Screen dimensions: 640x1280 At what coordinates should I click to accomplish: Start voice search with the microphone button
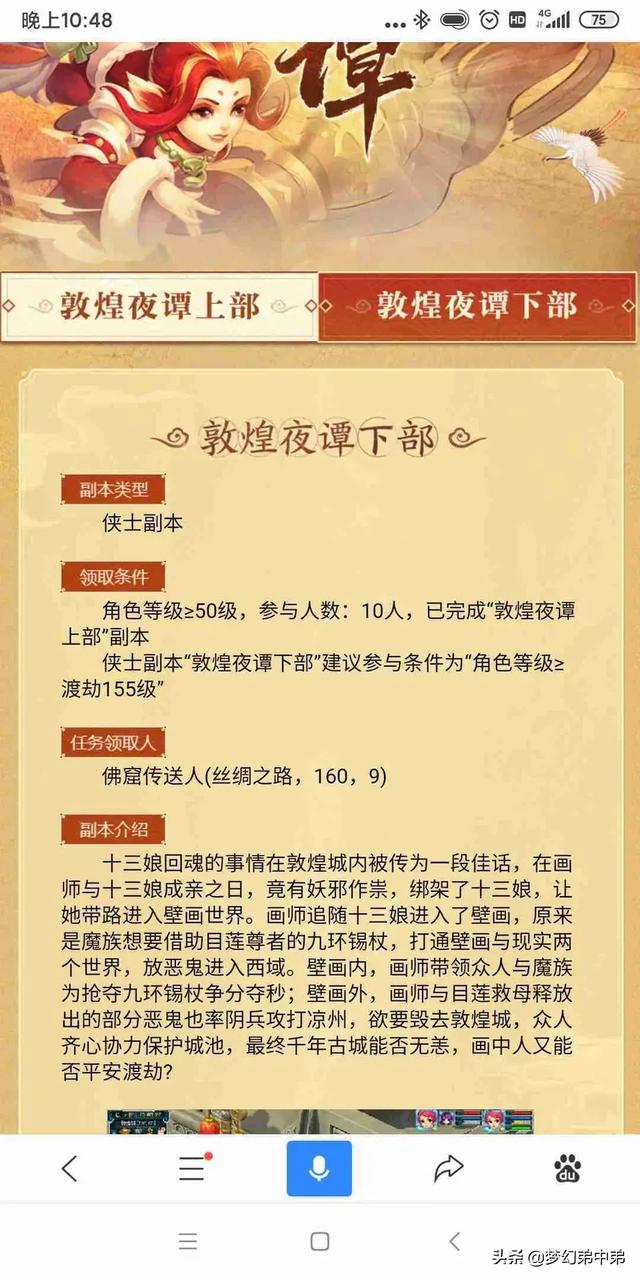coord(319,1168)
